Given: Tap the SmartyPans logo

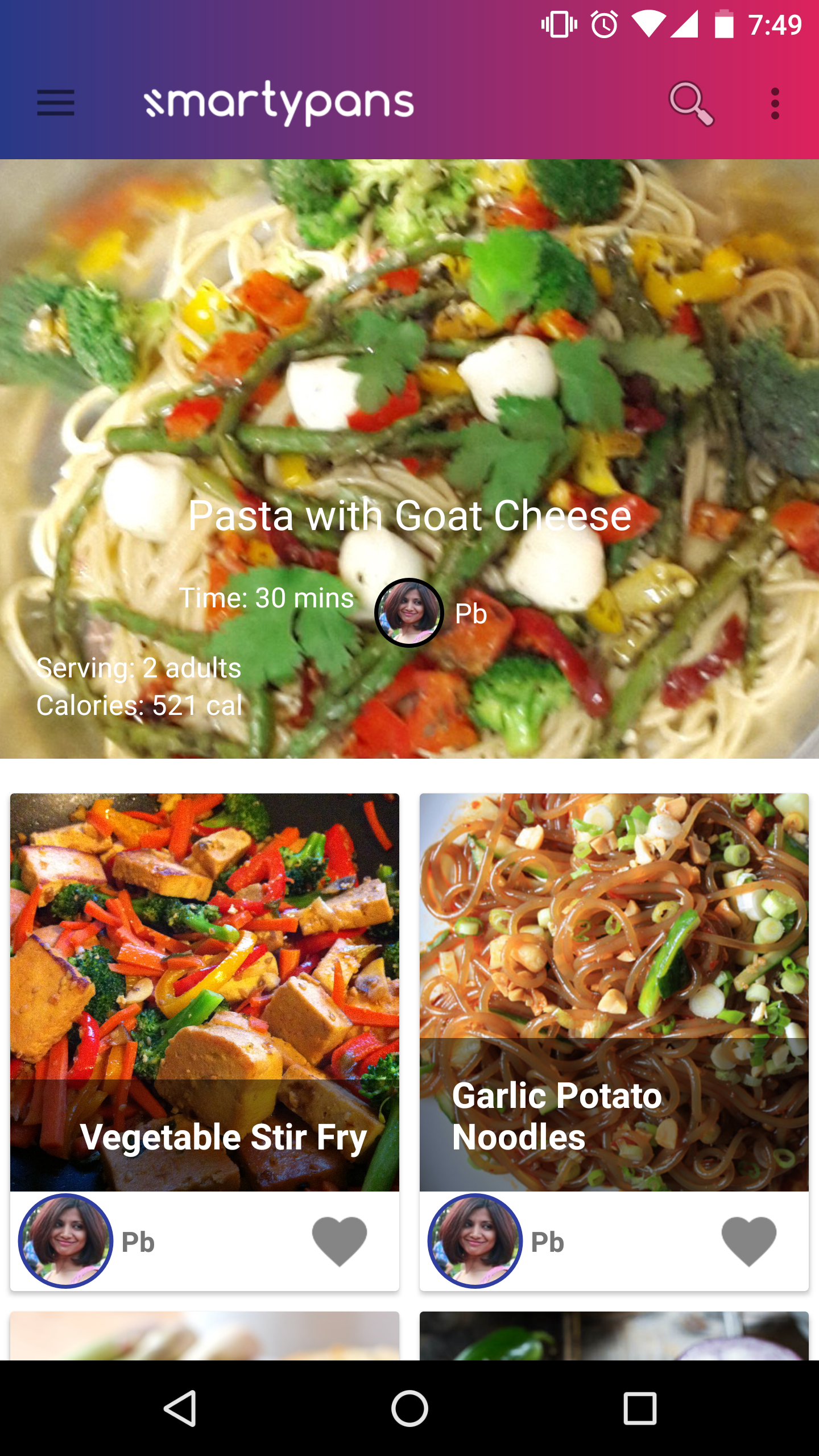Looking at the screenshot, I should 278,102.
